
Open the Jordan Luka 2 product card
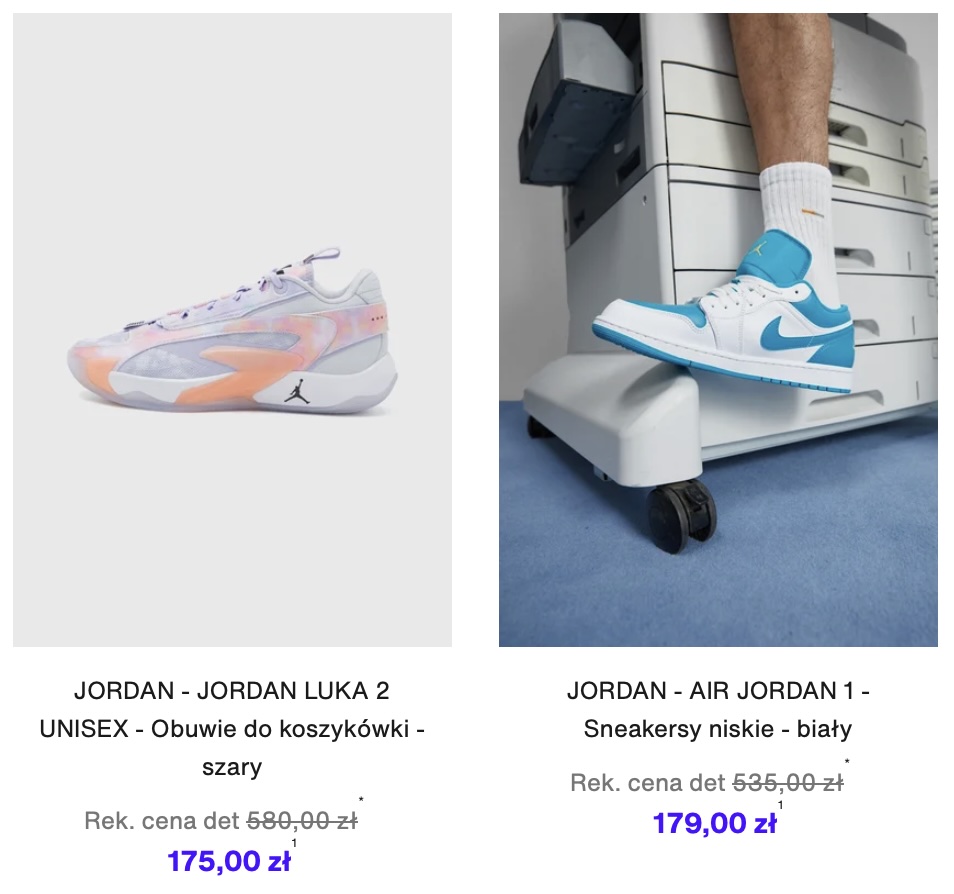click(232, 330)
